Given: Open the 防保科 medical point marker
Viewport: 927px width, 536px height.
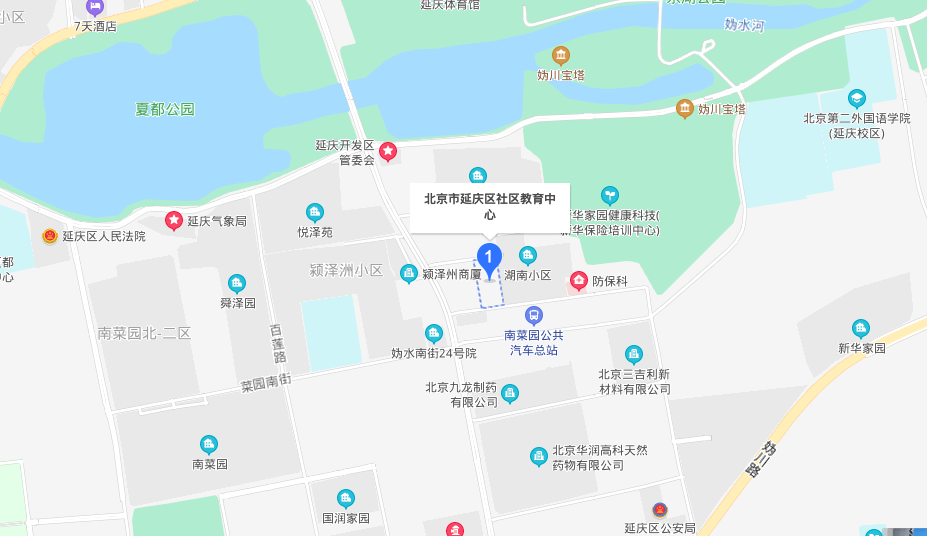Looking at the screenshot, I should 578,281.
